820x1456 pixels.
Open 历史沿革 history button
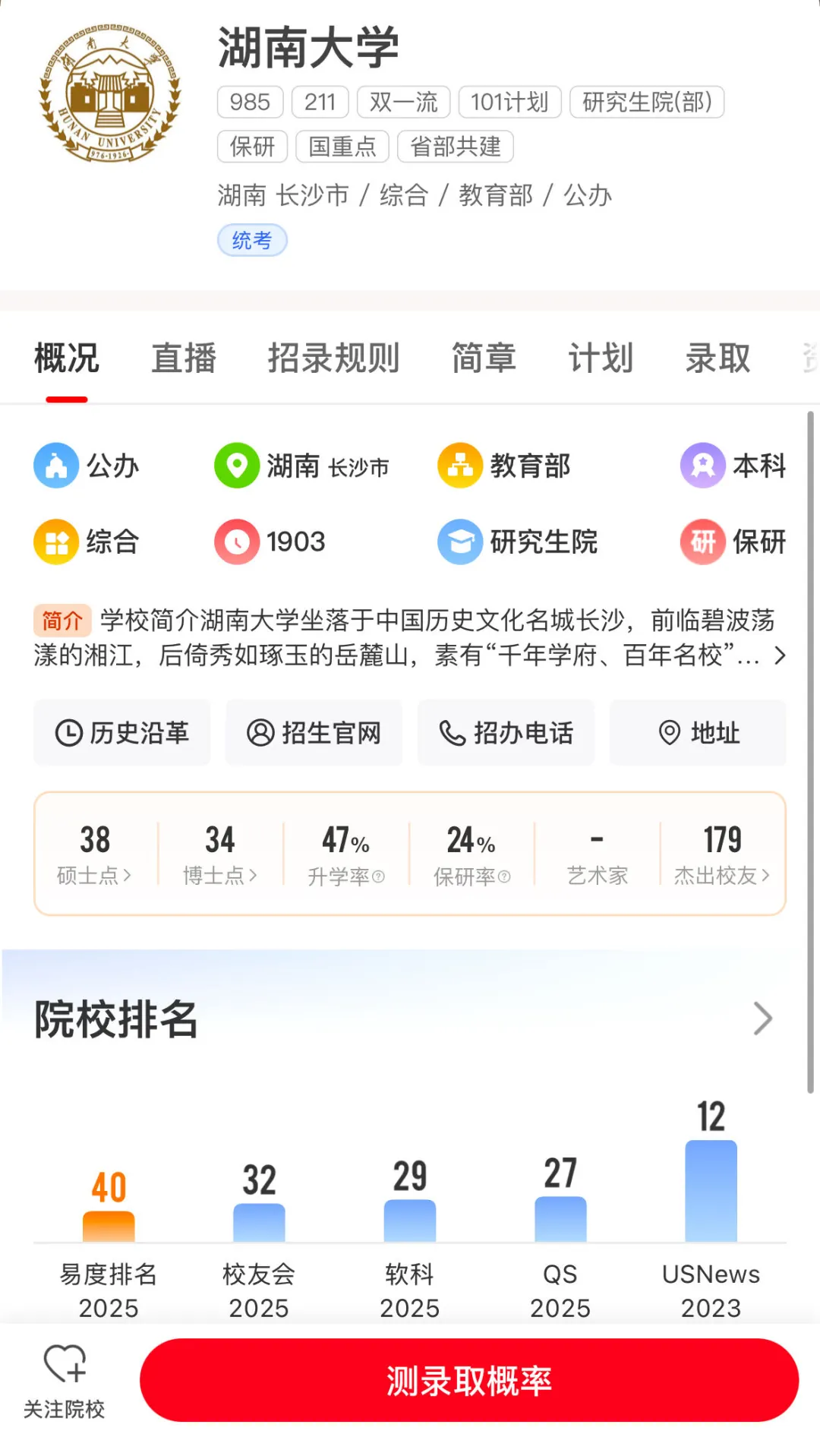click(122, 733)
